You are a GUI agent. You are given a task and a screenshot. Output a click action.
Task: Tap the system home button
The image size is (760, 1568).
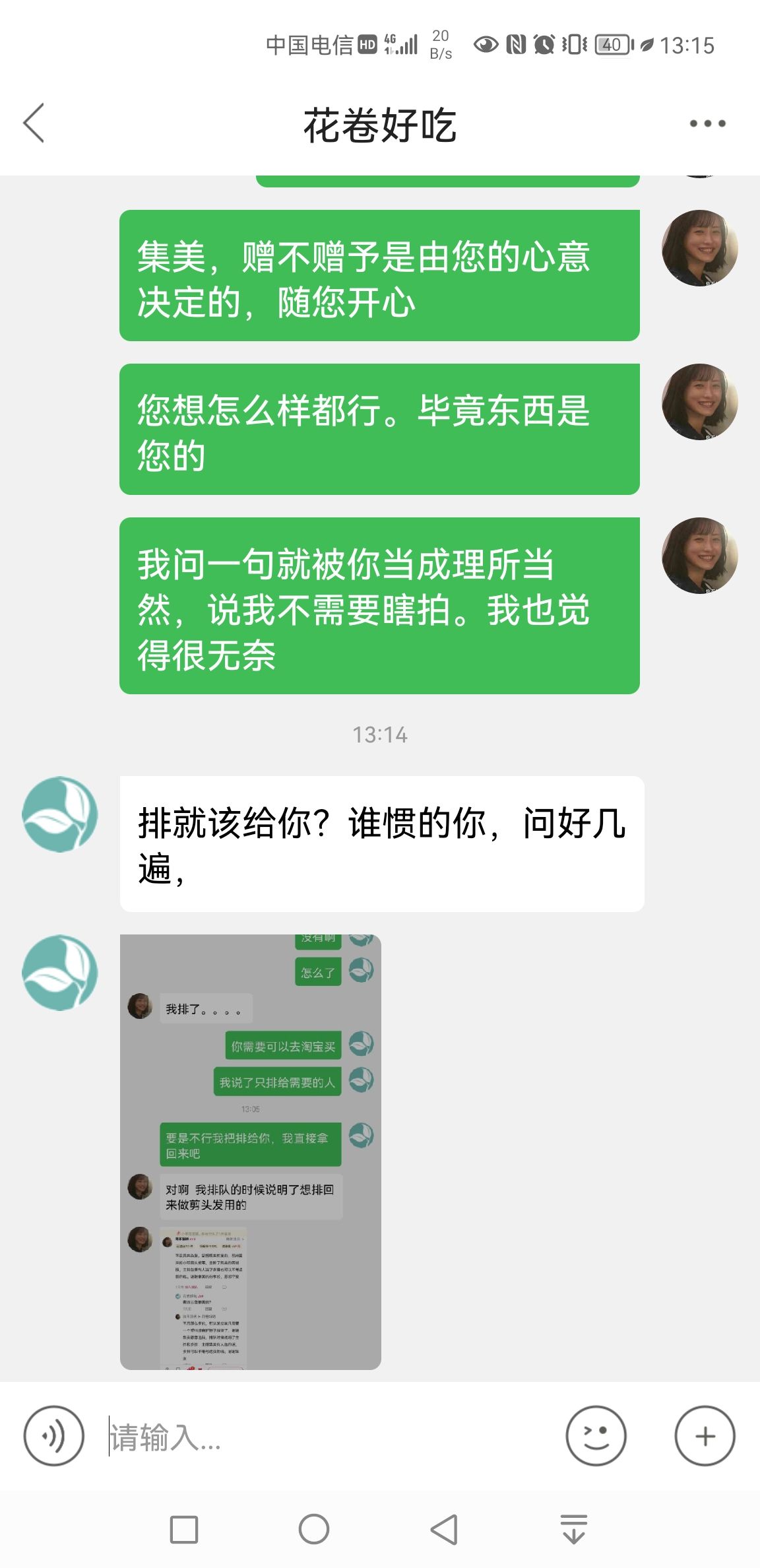point(314,1529)
